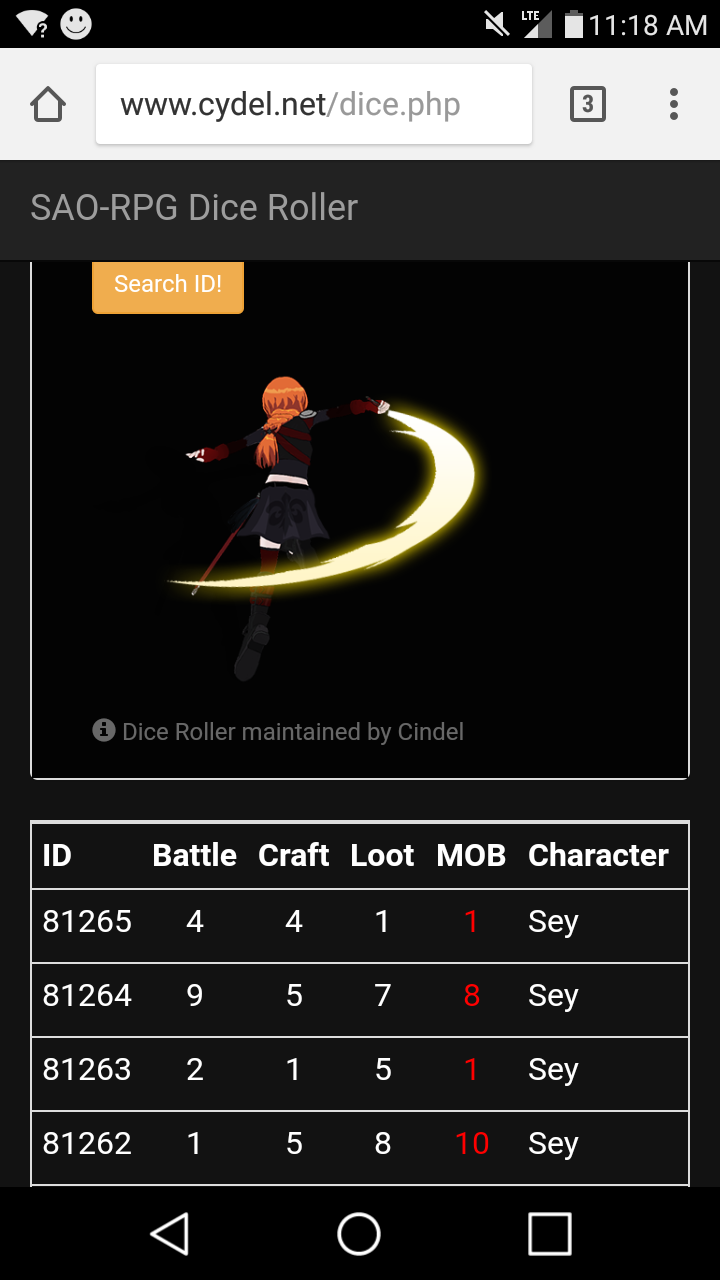The width and height of the screenshot is (720, 1280).
Task: Open the browser home page
Action: [48, 104]
